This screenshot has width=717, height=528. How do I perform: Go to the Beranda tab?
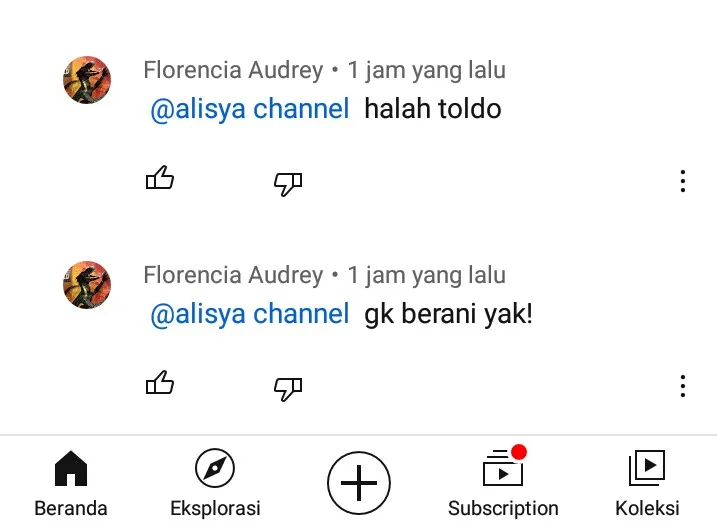pyautogui.click(x=71, y=483)
